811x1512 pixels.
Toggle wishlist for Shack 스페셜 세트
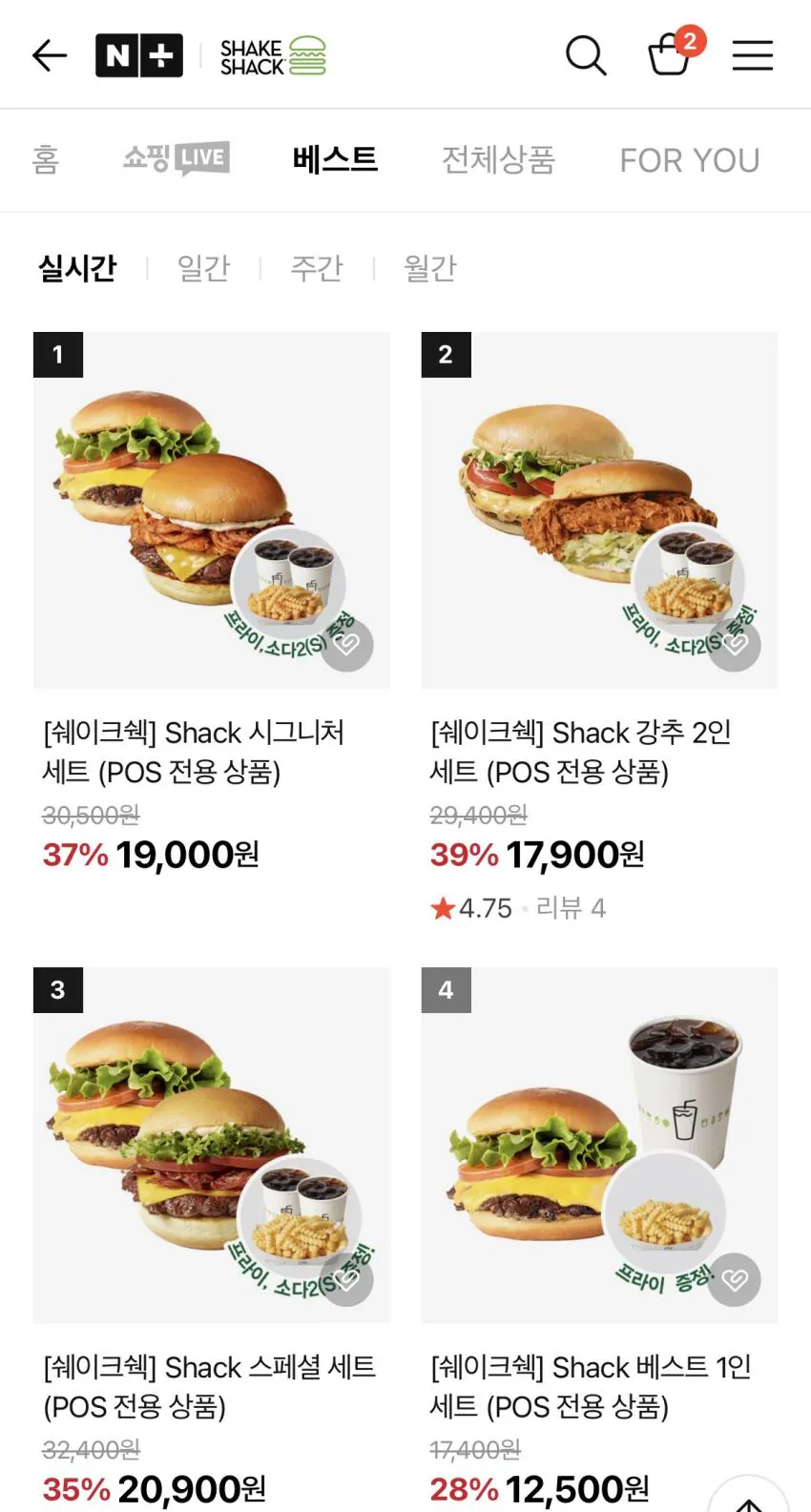pyautogui.click(x=346, y=1280)
